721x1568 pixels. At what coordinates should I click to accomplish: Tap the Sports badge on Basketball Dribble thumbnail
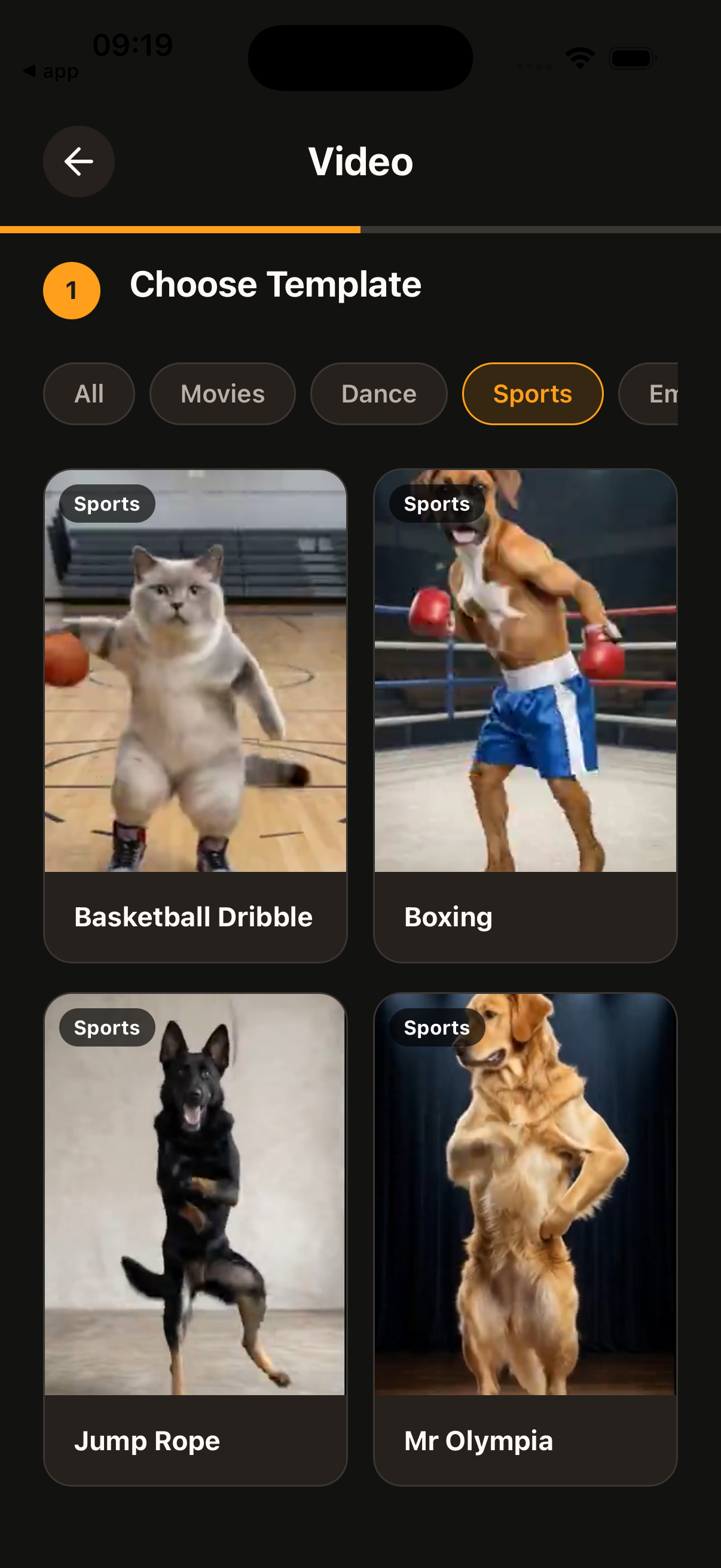106,504
